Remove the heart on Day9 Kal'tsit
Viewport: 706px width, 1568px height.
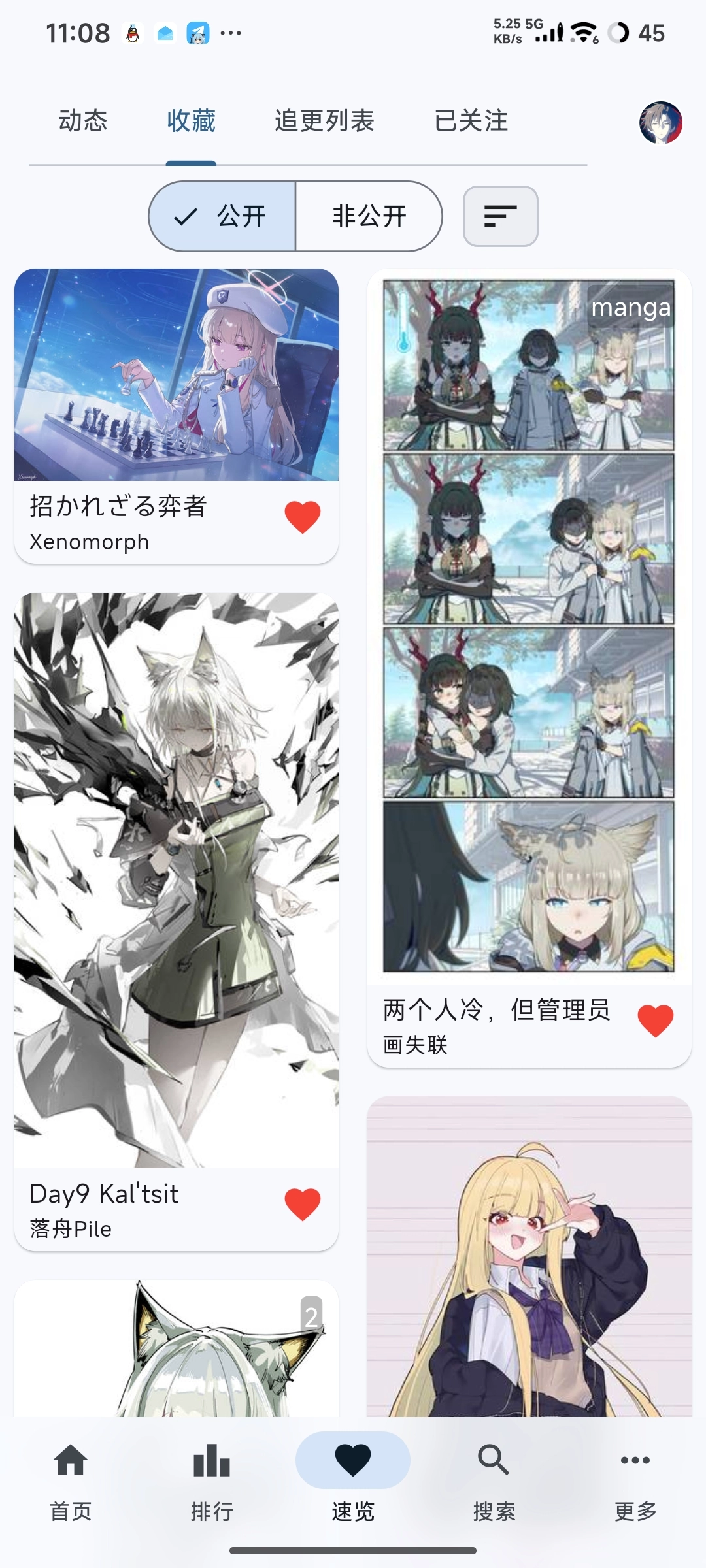coord(303,1204)
